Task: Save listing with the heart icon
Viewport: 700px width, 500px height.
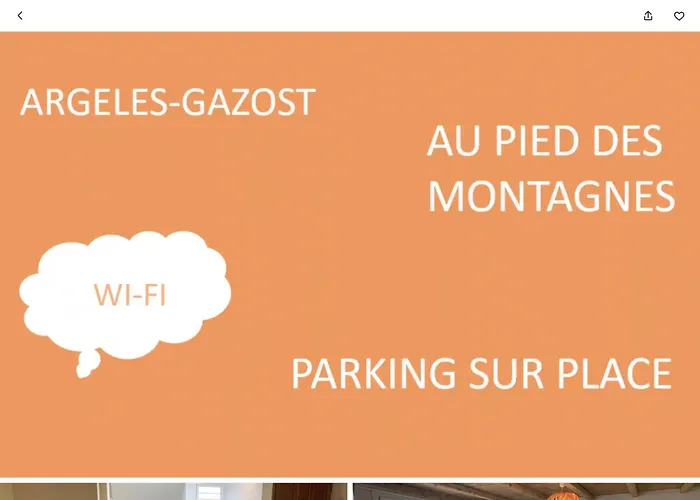Action: [679, 15]
